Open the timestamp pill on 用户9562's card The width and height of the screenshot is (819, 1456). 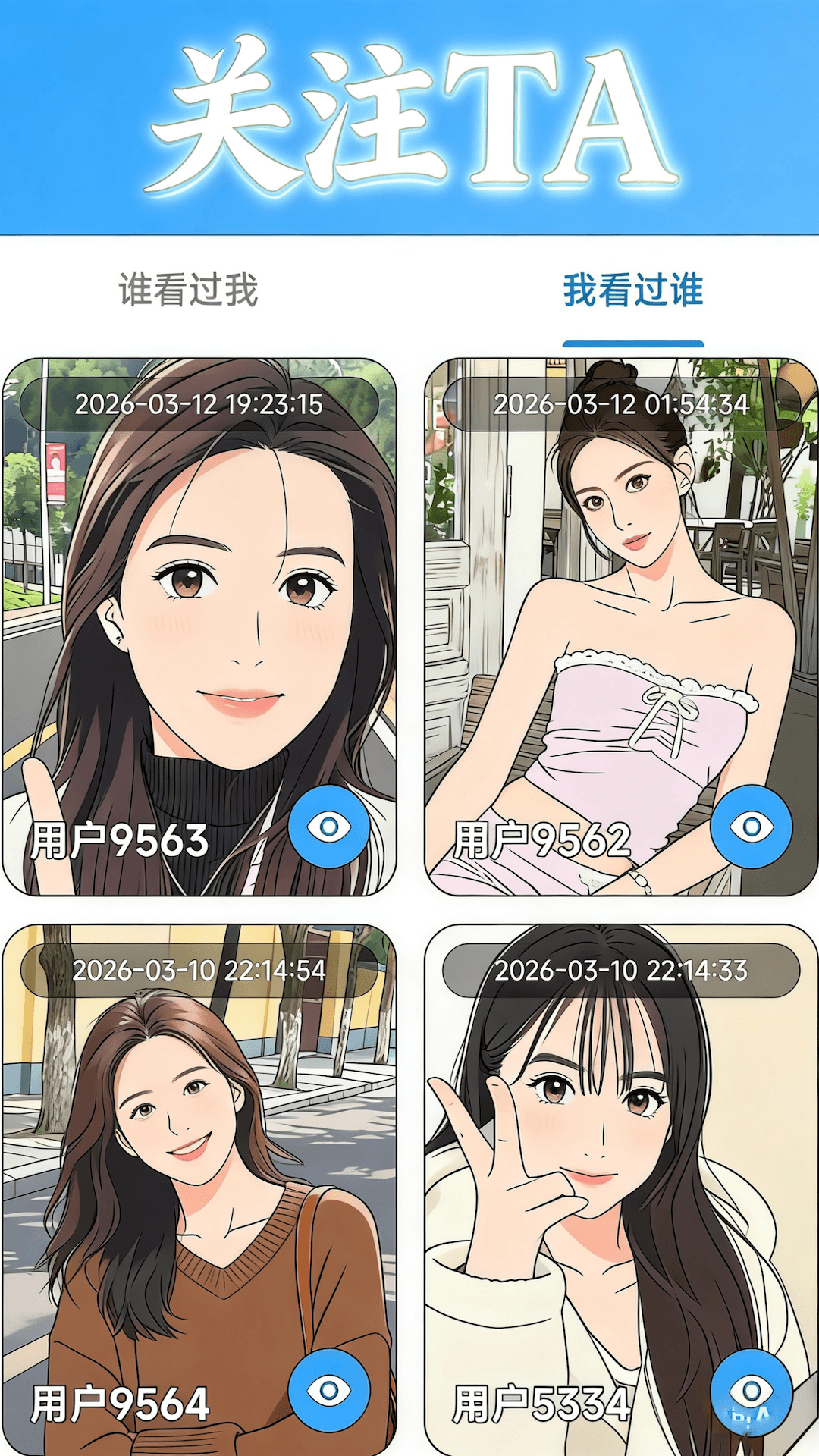pos(623,405)
